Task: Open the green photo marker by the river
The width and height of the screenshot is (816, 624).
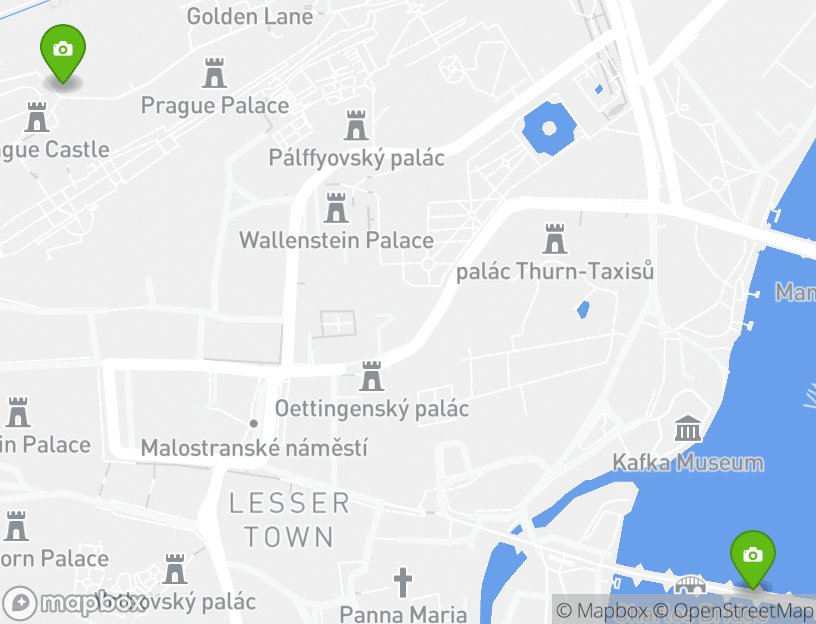Action: tap(752, 558)
